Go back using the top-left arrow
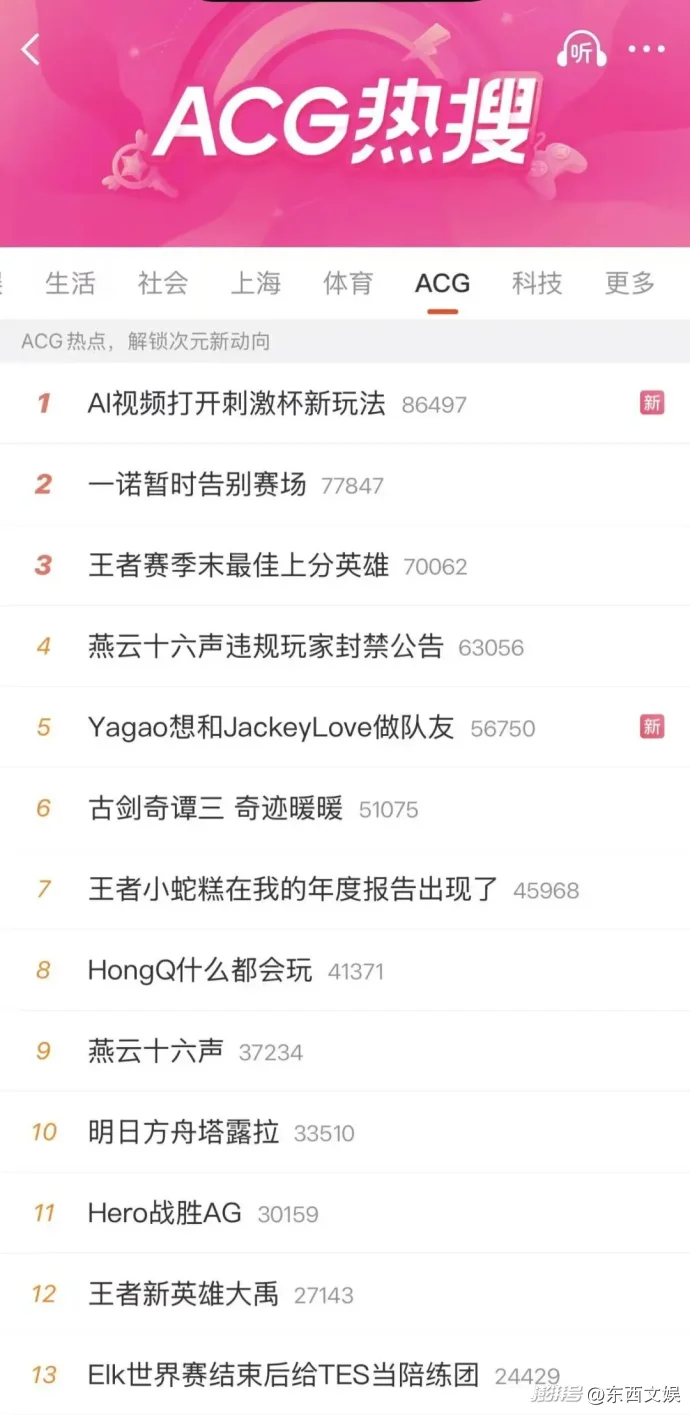Viewport: 690px width, 1415px height. point(31,48)
